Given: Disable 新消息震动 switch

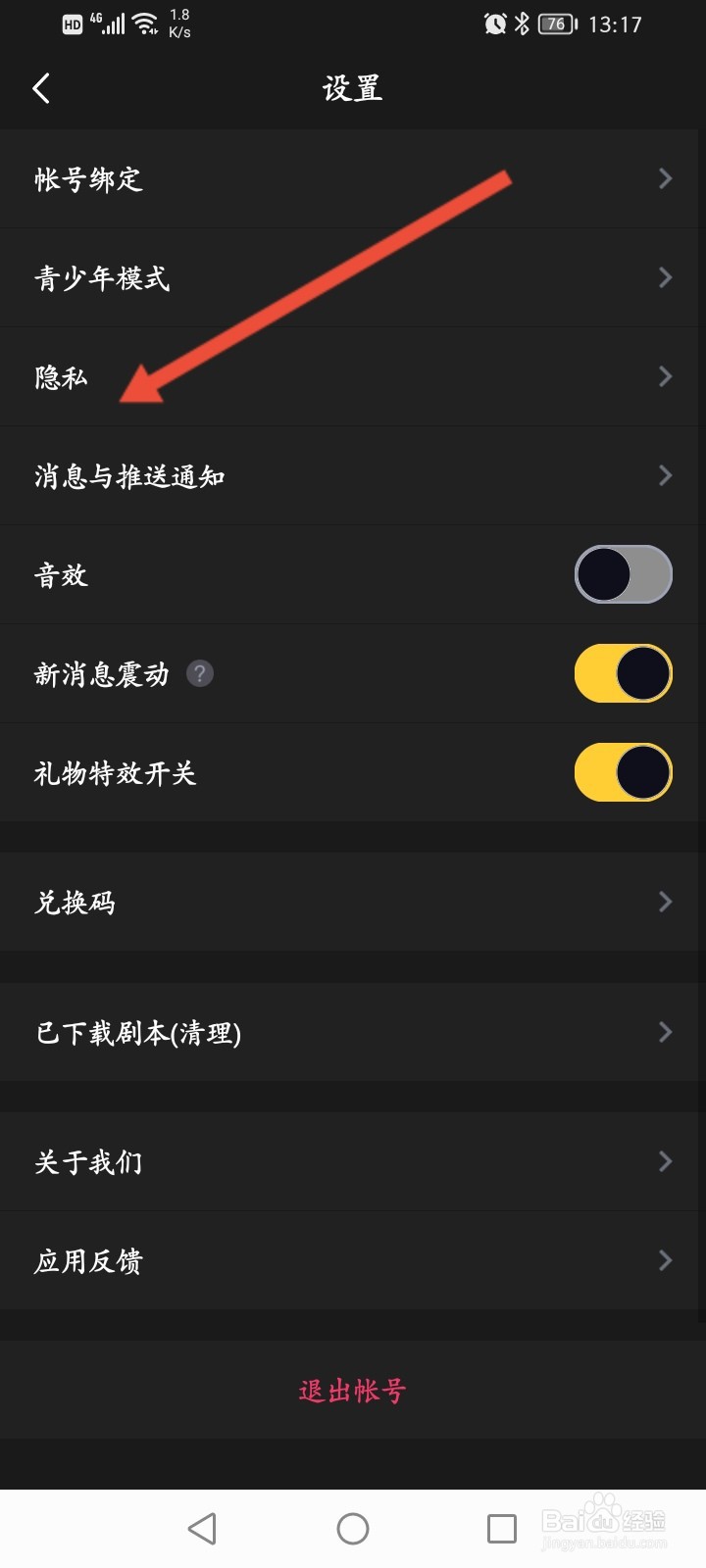Looking at the screenshot, I should click(624, 673).
